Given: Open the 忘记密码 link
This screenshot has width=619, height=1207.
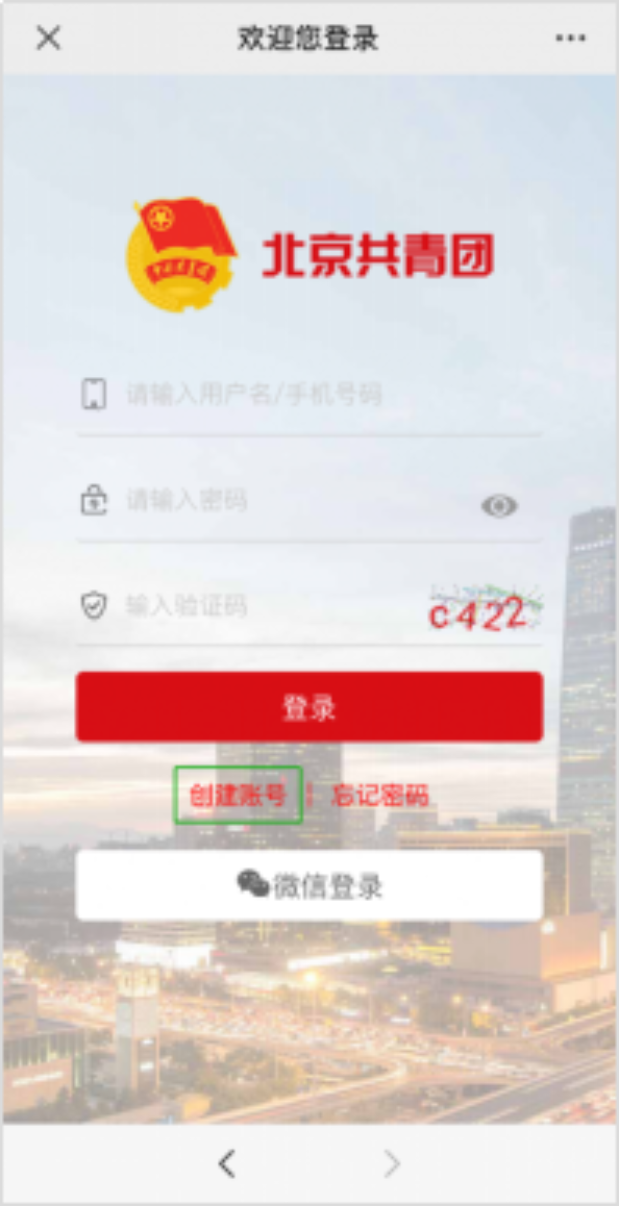Looking at the screenshot, I should point(380,795).
